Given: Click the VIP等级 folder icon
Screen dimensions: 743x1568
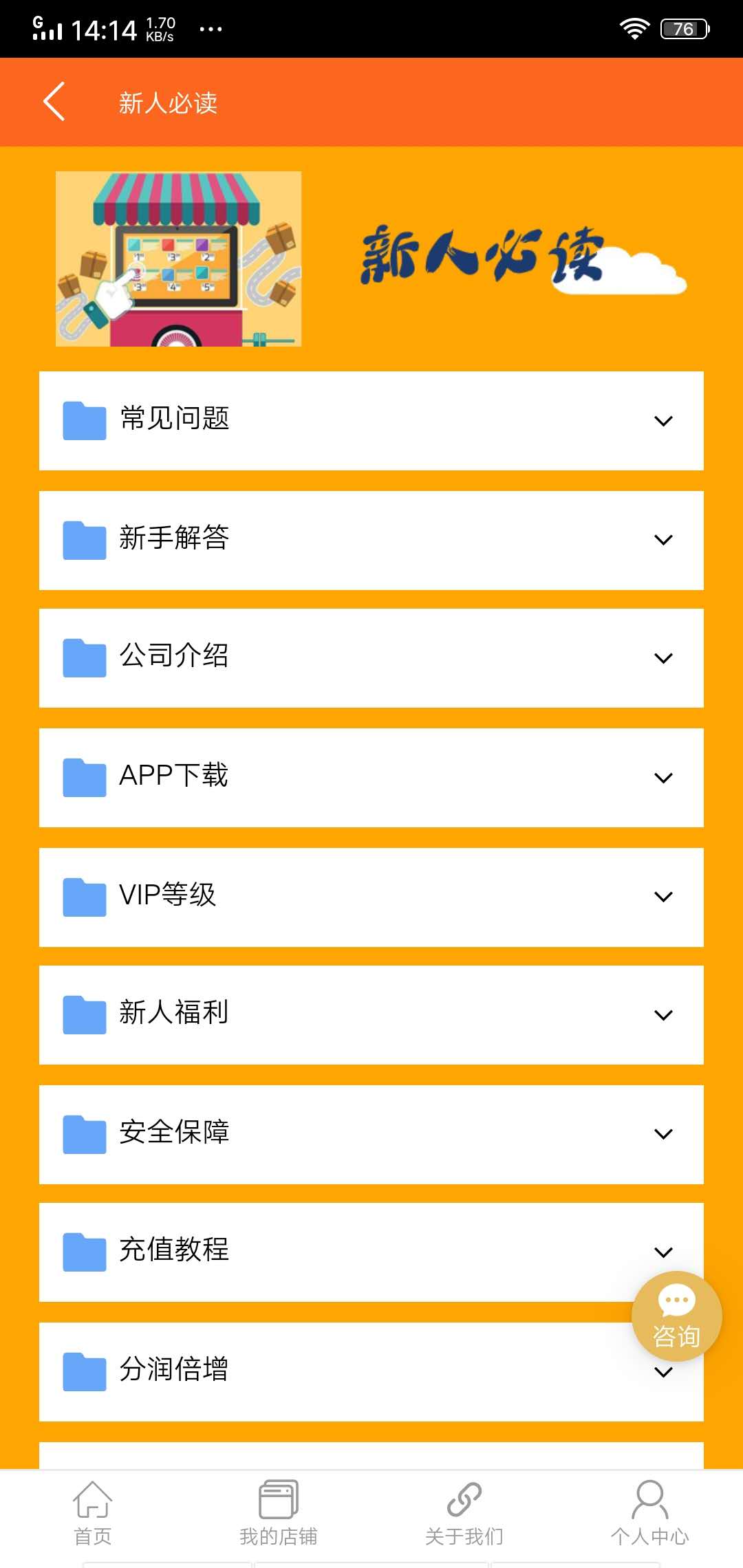Looking at the screenshot, I should (83, 895).
